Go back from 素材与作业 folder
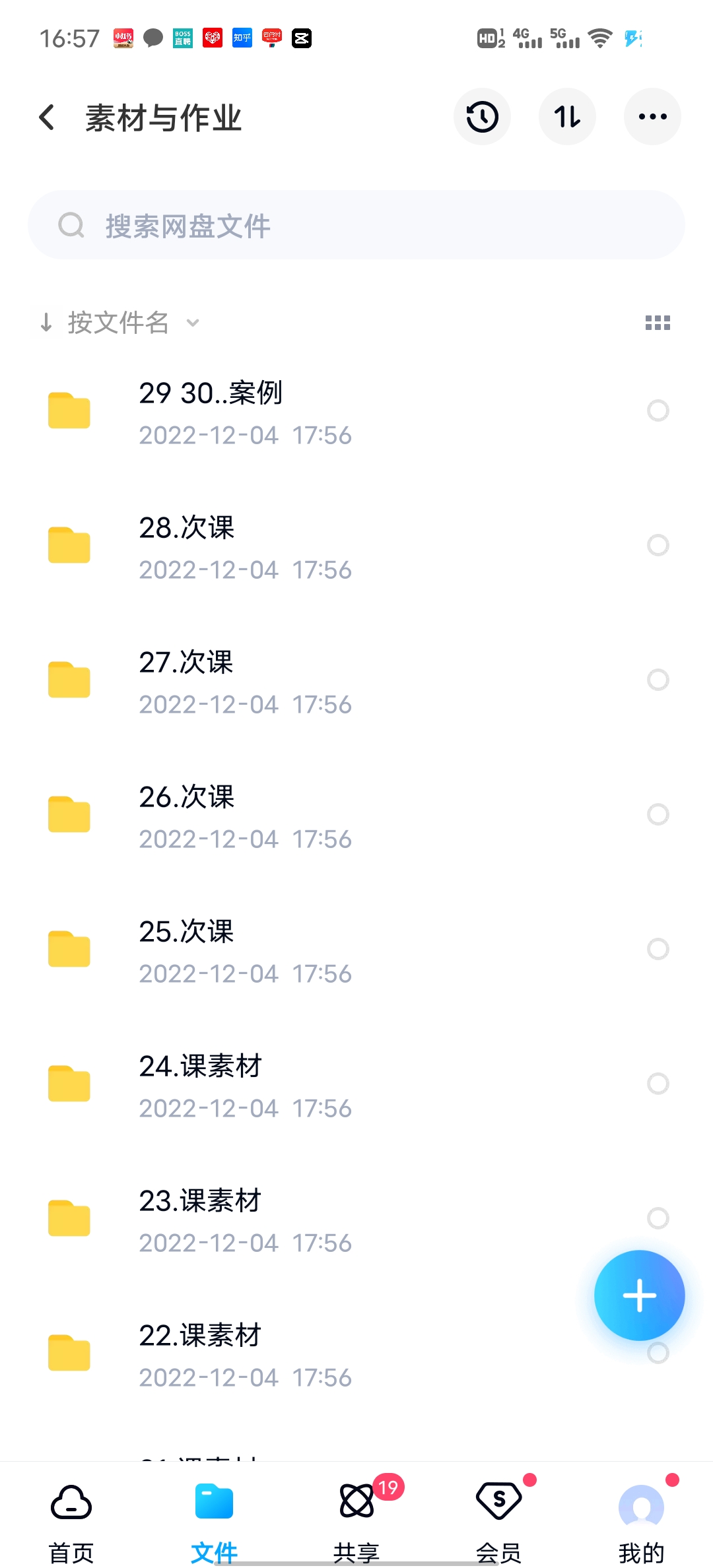Image resolution: width=713 pixels, height=1568 pixels. (x=48, y=117)
